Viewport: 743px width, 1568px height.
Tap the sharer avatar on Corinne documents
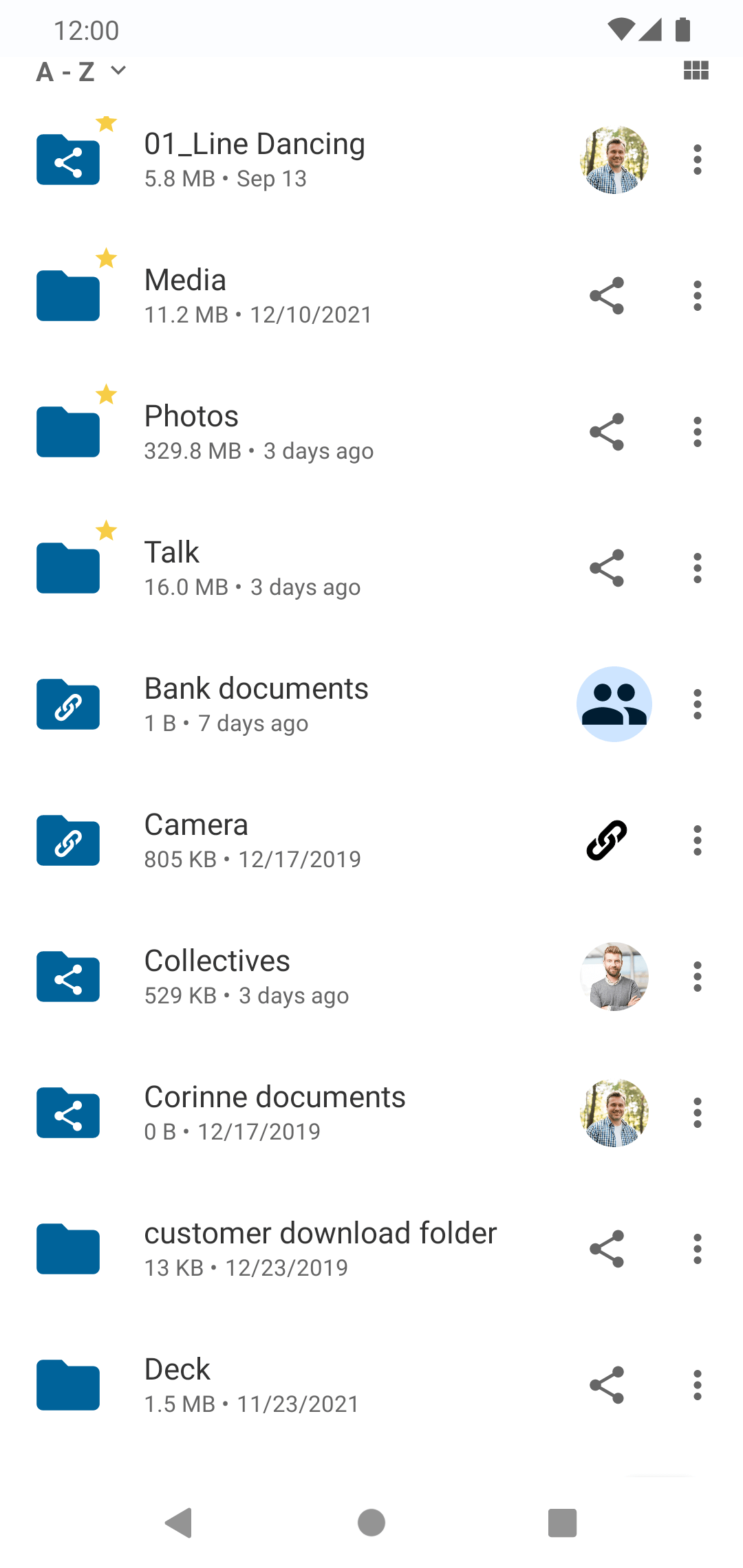(614, 1113)
